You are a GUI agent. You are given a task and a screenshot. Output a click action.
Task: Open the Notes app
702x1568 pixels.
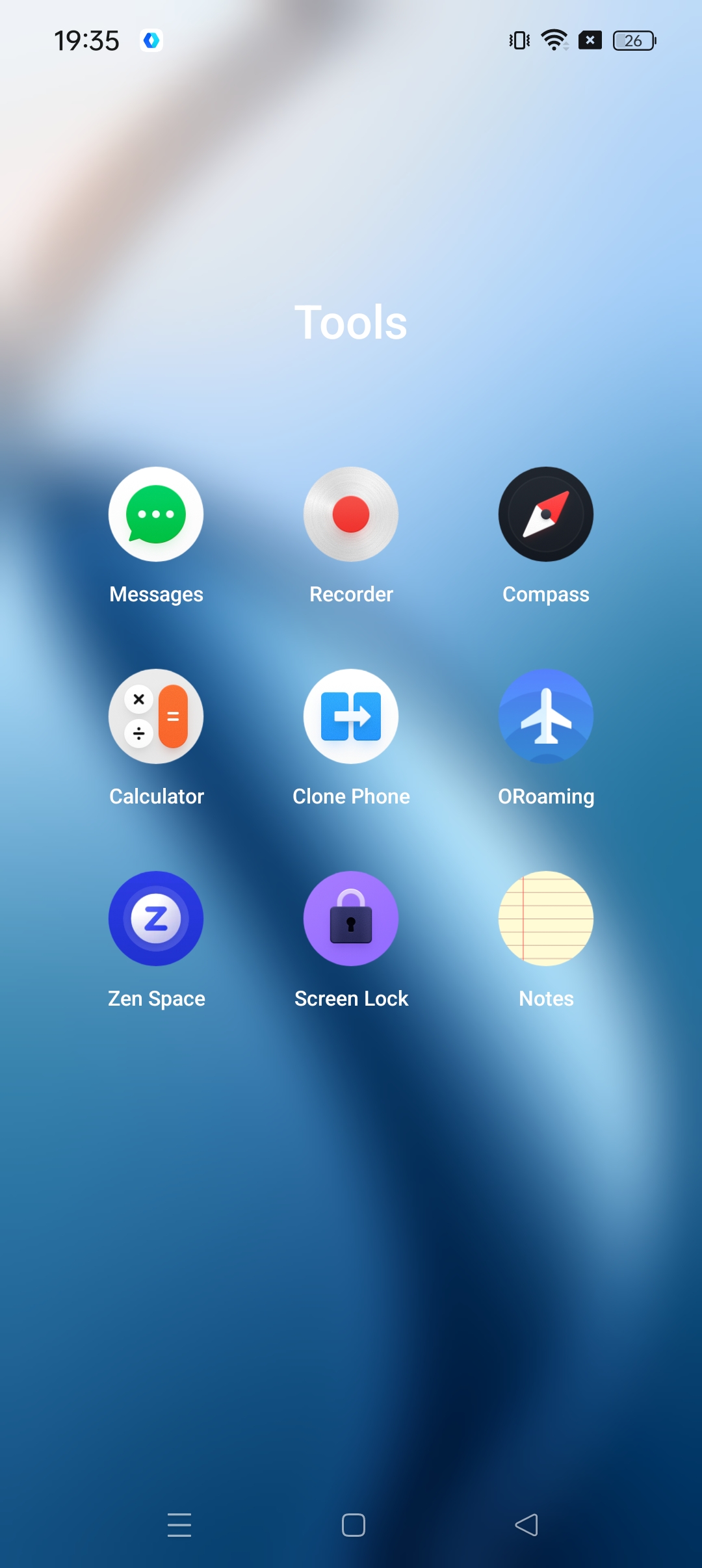(x=546, y=919)
